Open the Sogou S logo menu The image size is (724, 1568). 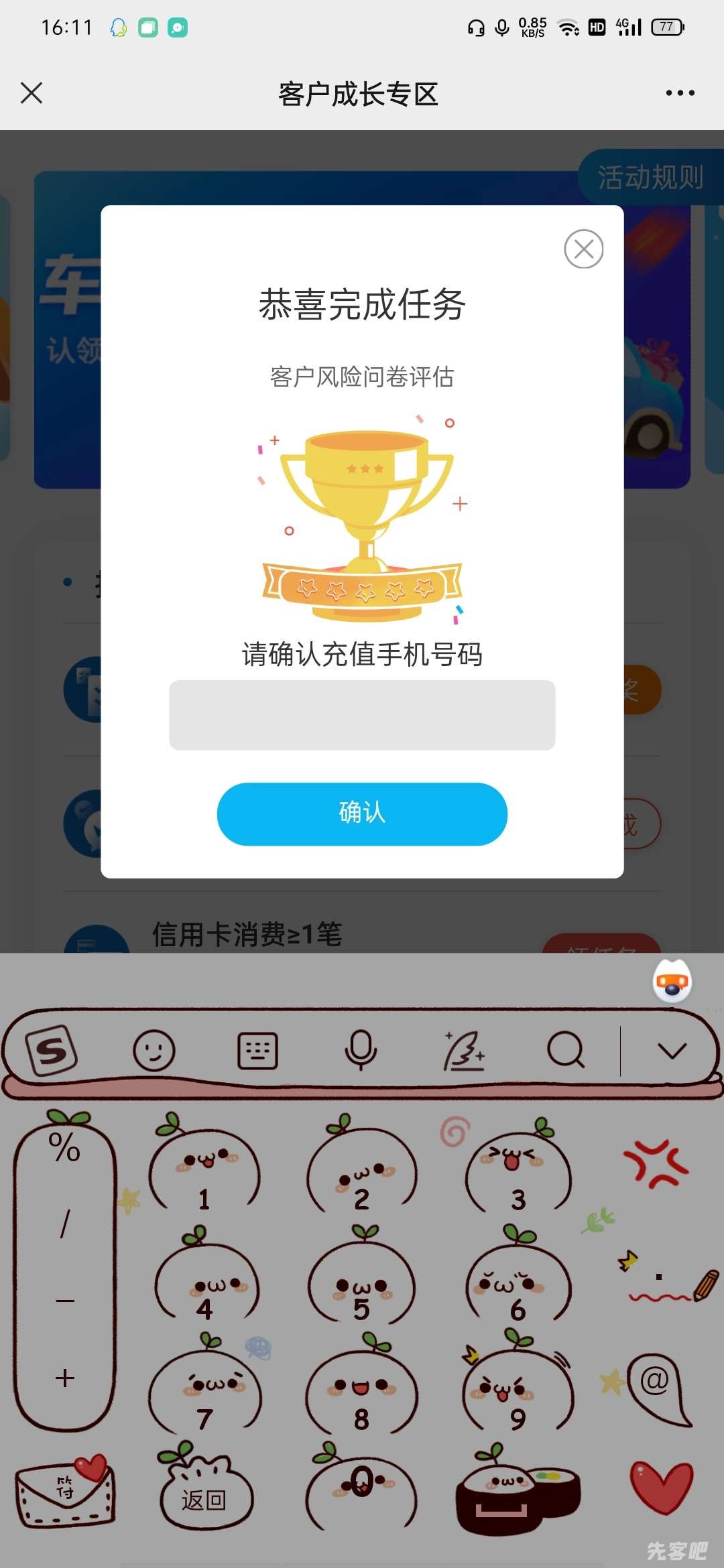pyautogui.click(x=52, y=1050)
